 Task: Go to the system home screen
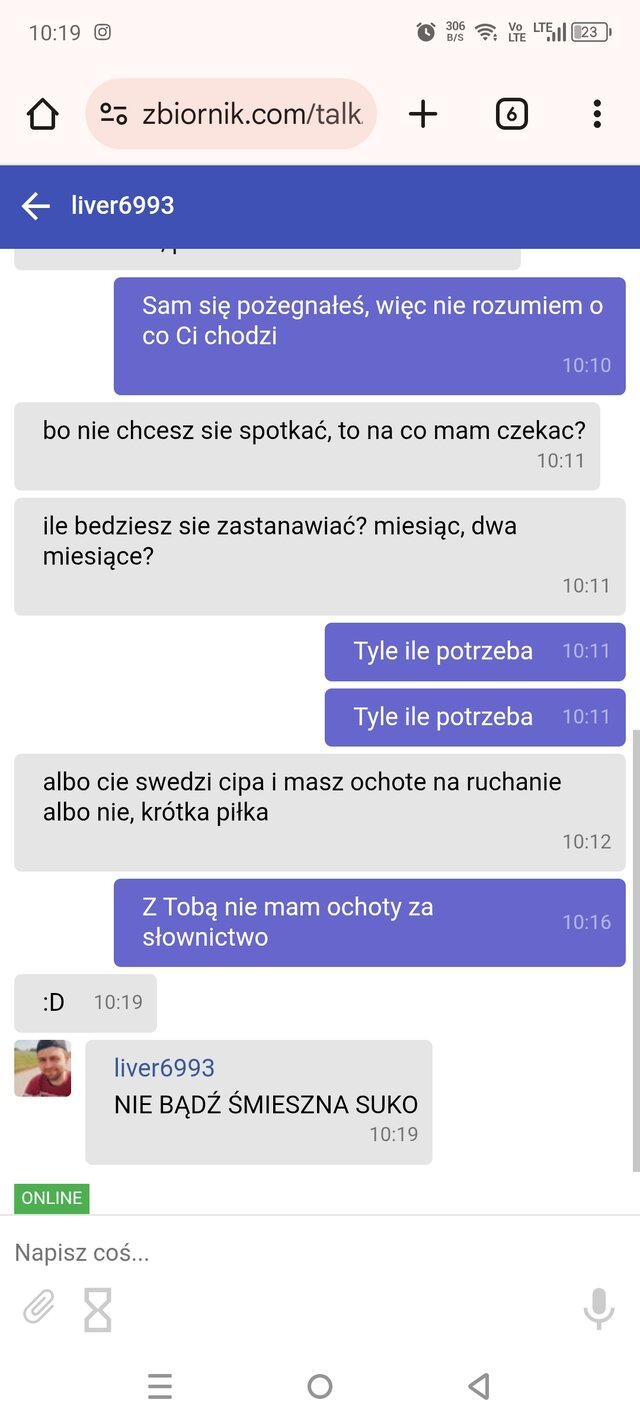(x=320, y=1386)
